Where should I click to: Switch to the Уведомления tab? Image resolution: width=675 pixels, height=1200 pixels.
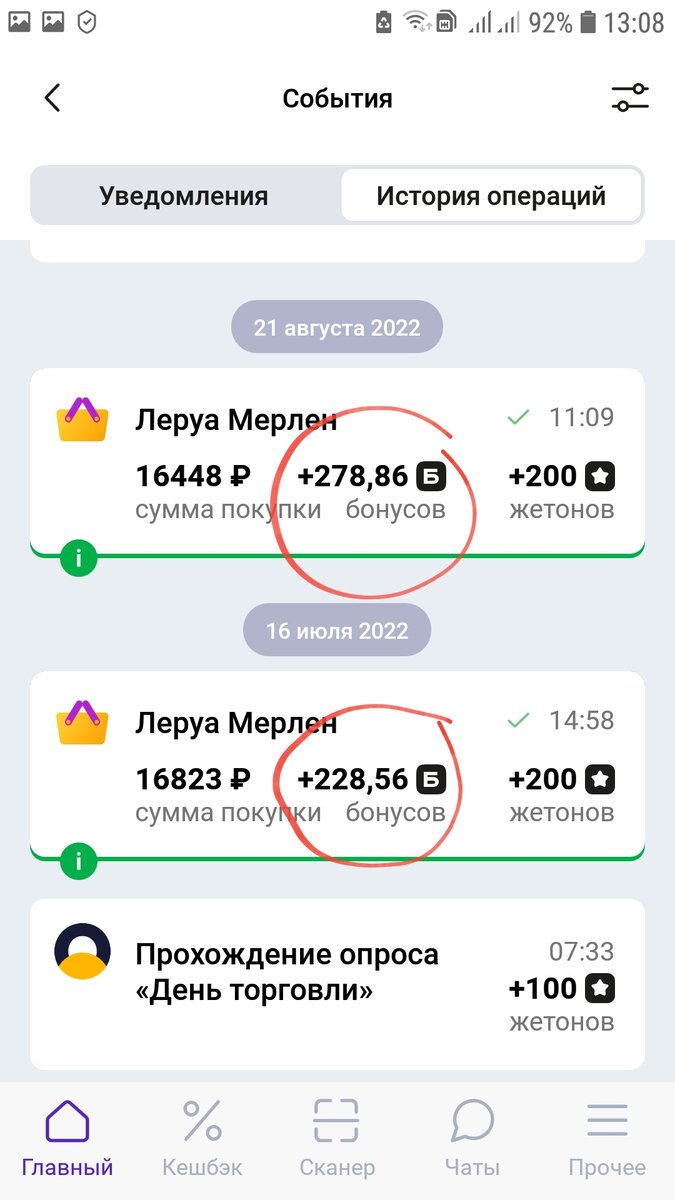(184, 195)
